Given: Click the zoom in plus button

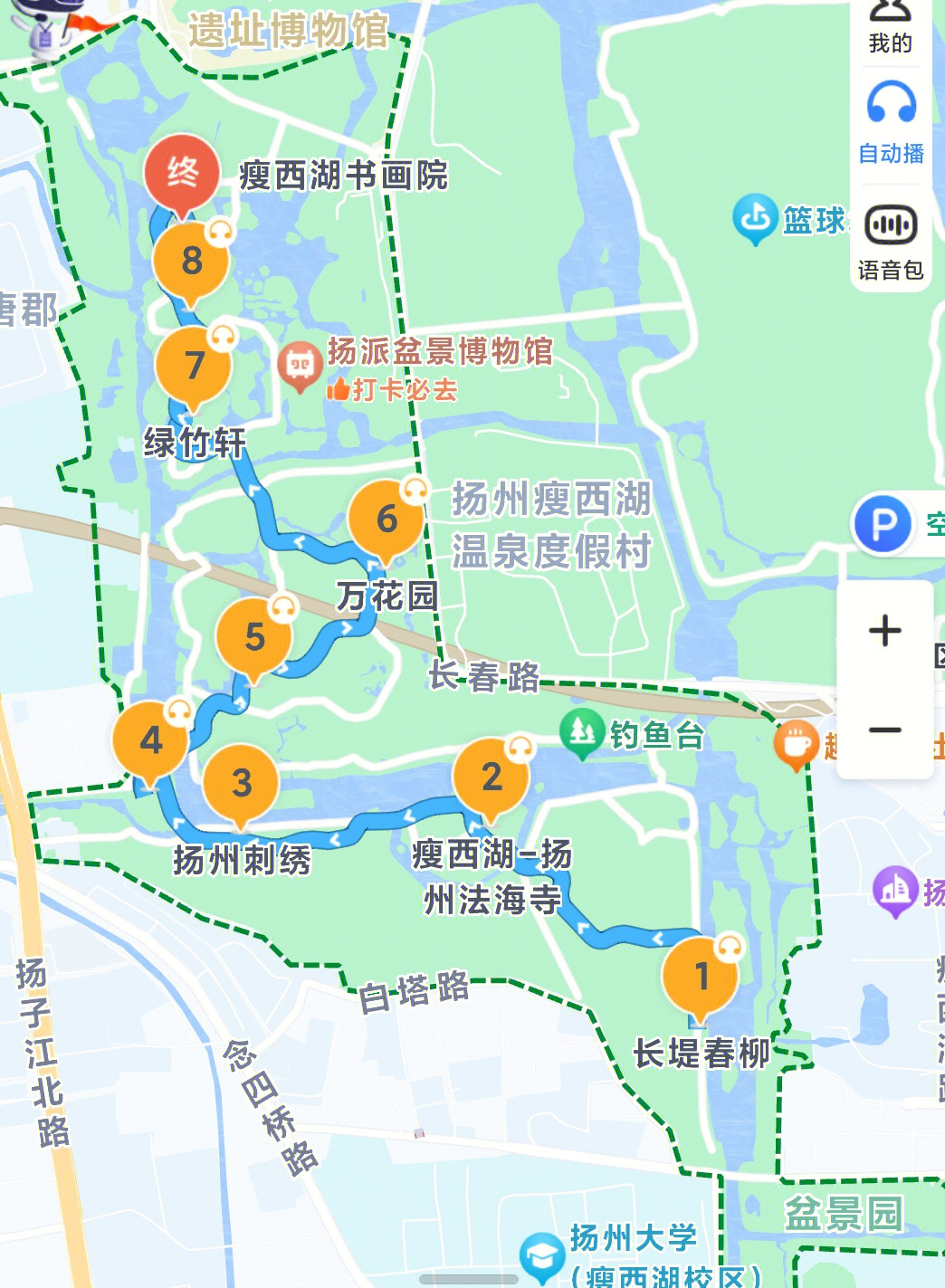Looking at the screenshot, I should click(x=885, y=631).
